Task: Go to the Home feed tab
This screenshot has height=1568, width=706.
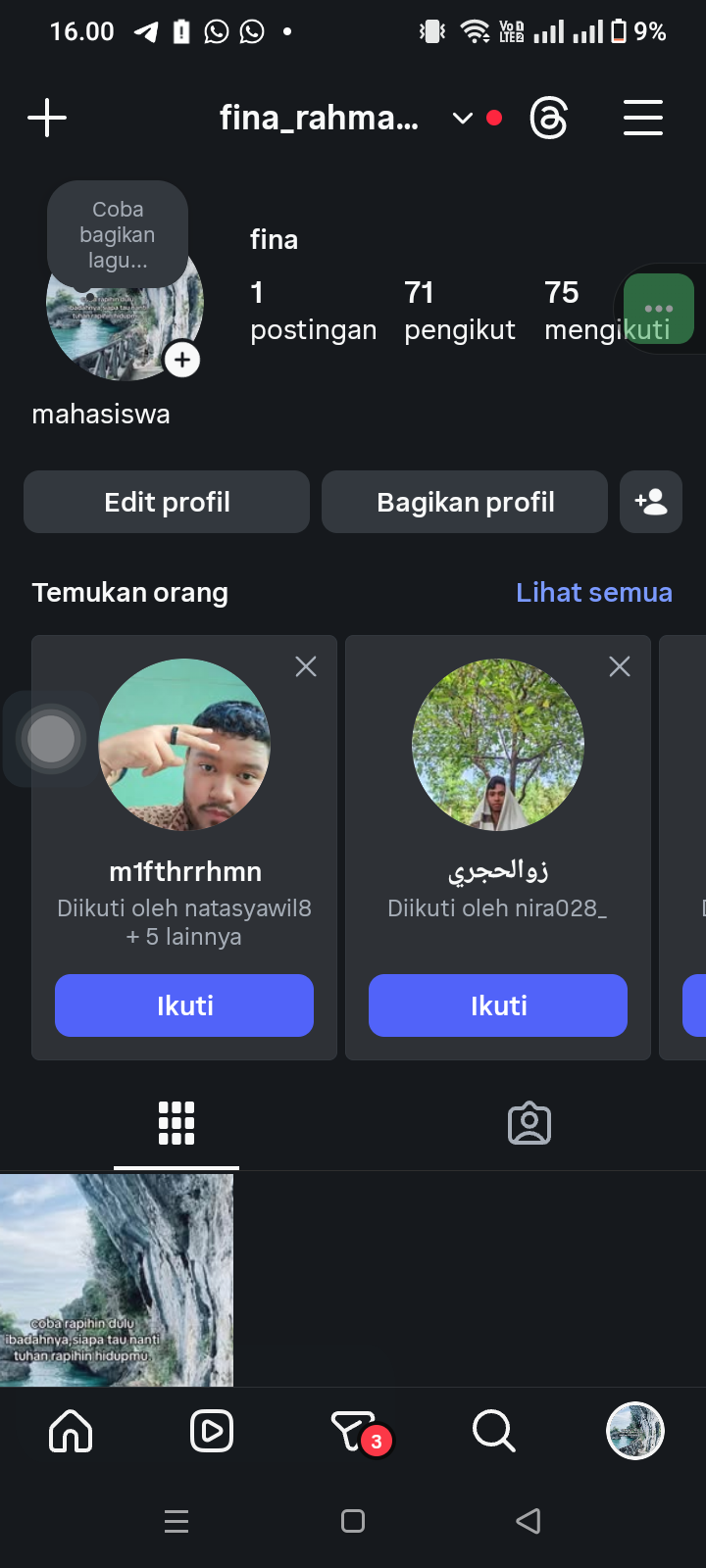Action: tap(71, 1432)
